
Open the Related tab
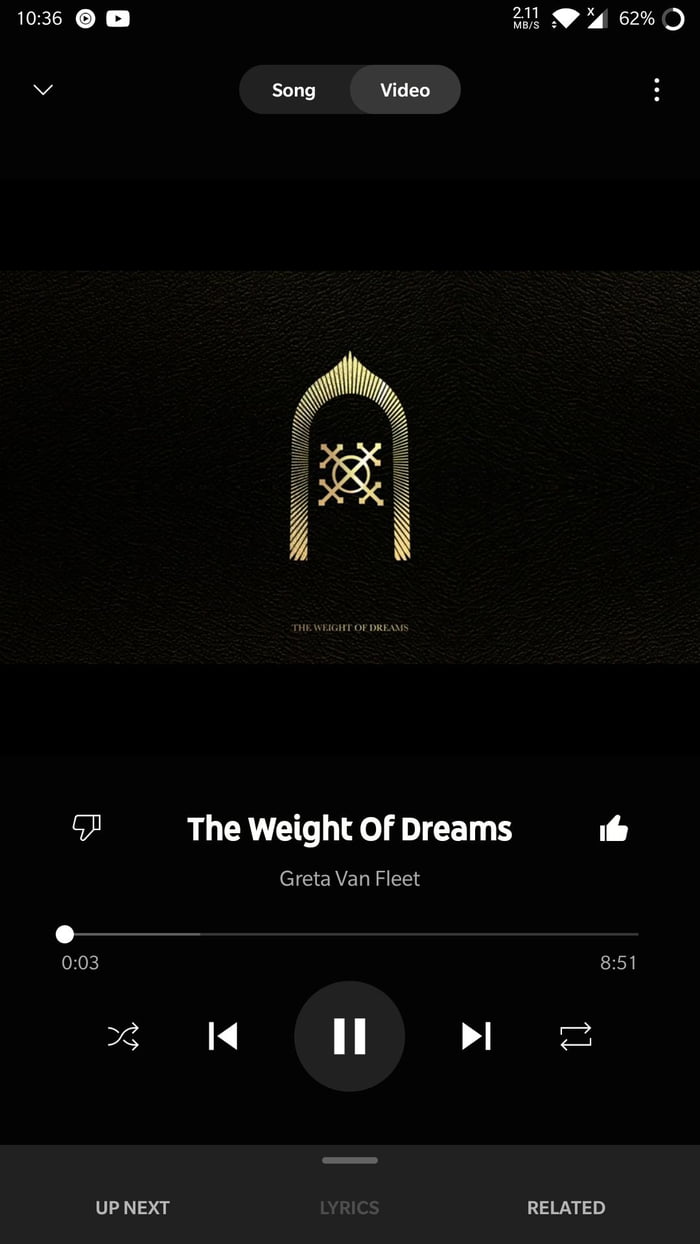pyautogui.click(x=566, y=1207)
